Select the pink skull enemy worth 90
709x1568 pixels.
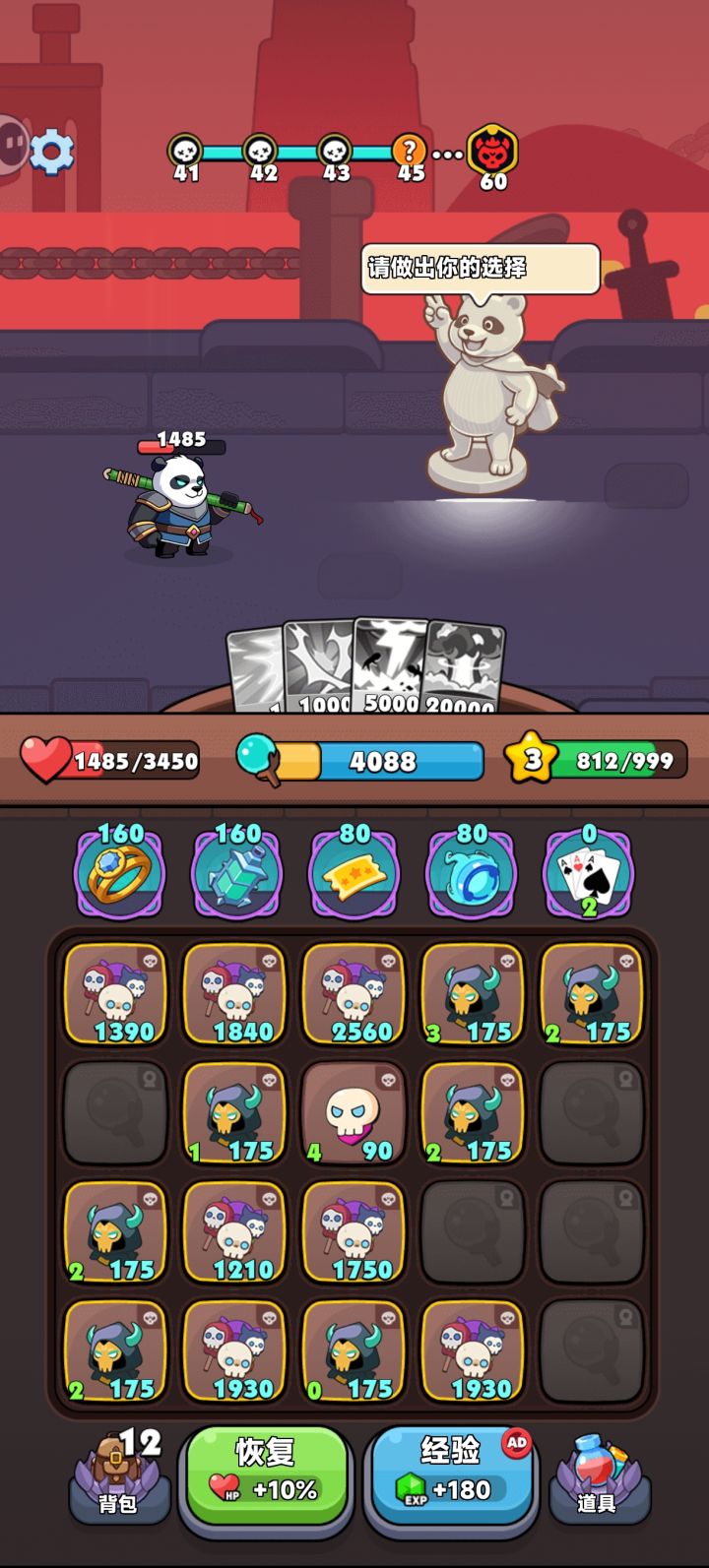353,1114
